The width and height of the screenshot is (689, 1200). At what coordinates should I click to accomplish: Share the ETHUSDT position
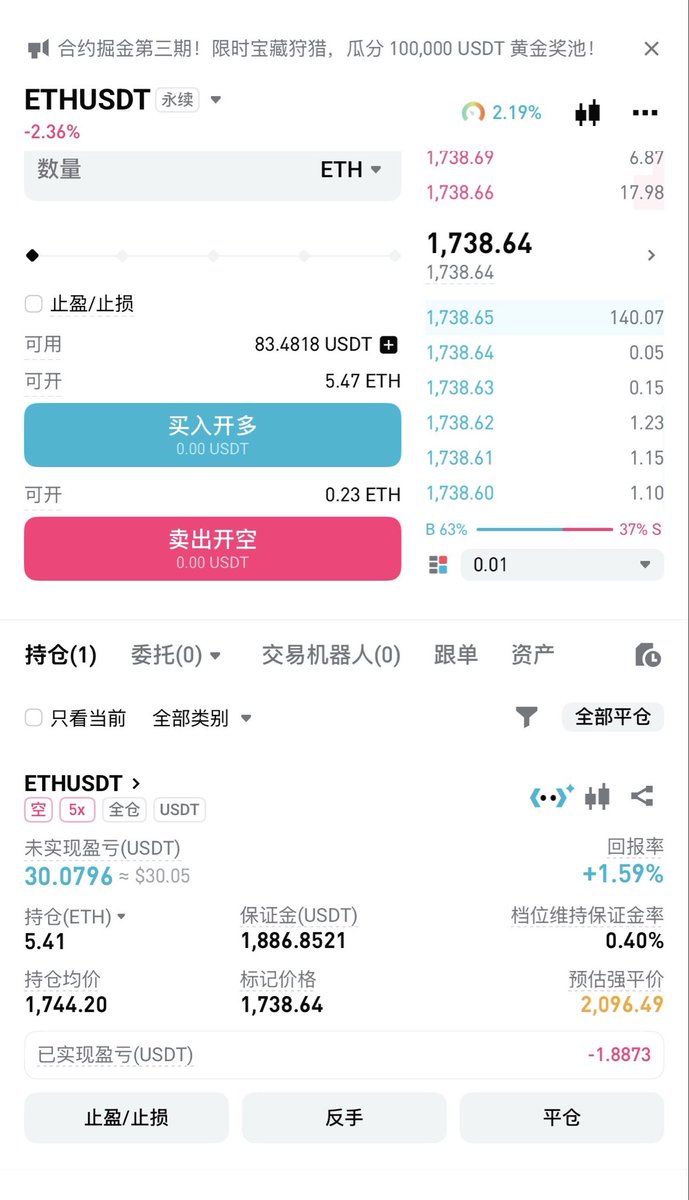tap(642, 797)
